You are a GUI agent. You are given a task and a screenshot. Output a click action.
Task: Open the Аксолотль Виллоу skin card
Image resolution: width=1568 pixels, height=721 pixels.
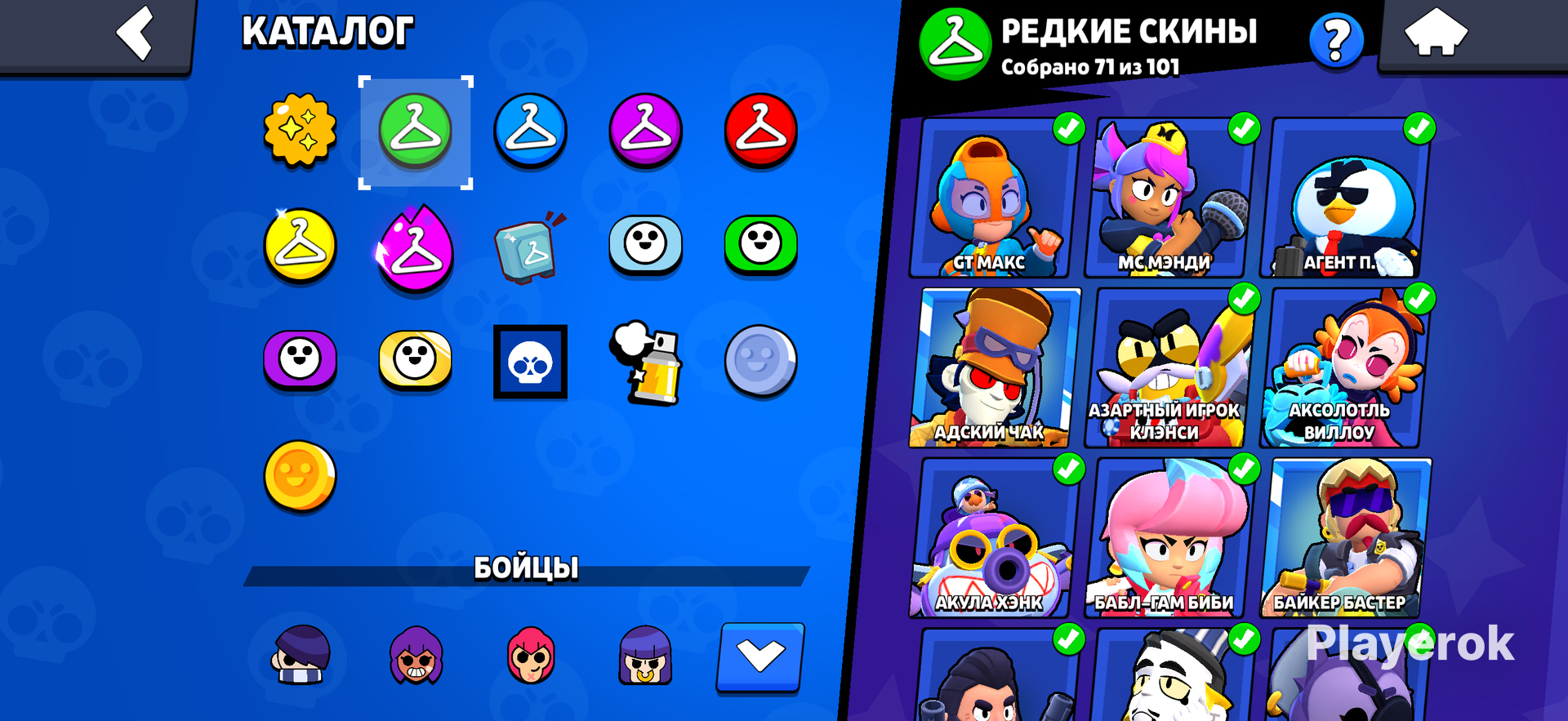coord(1343,367)
